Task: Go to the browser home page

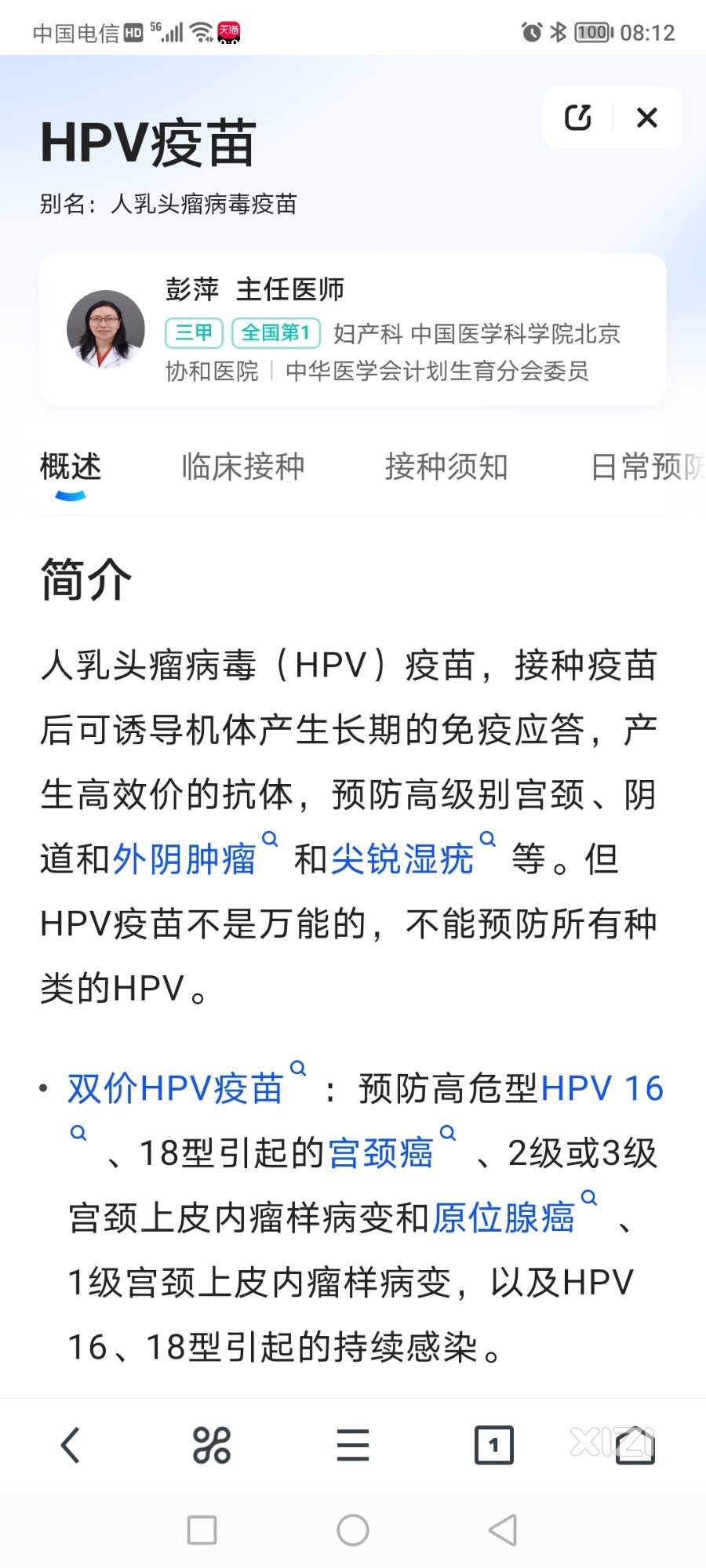Action: pyautogui.click(x=635, y=1445)
